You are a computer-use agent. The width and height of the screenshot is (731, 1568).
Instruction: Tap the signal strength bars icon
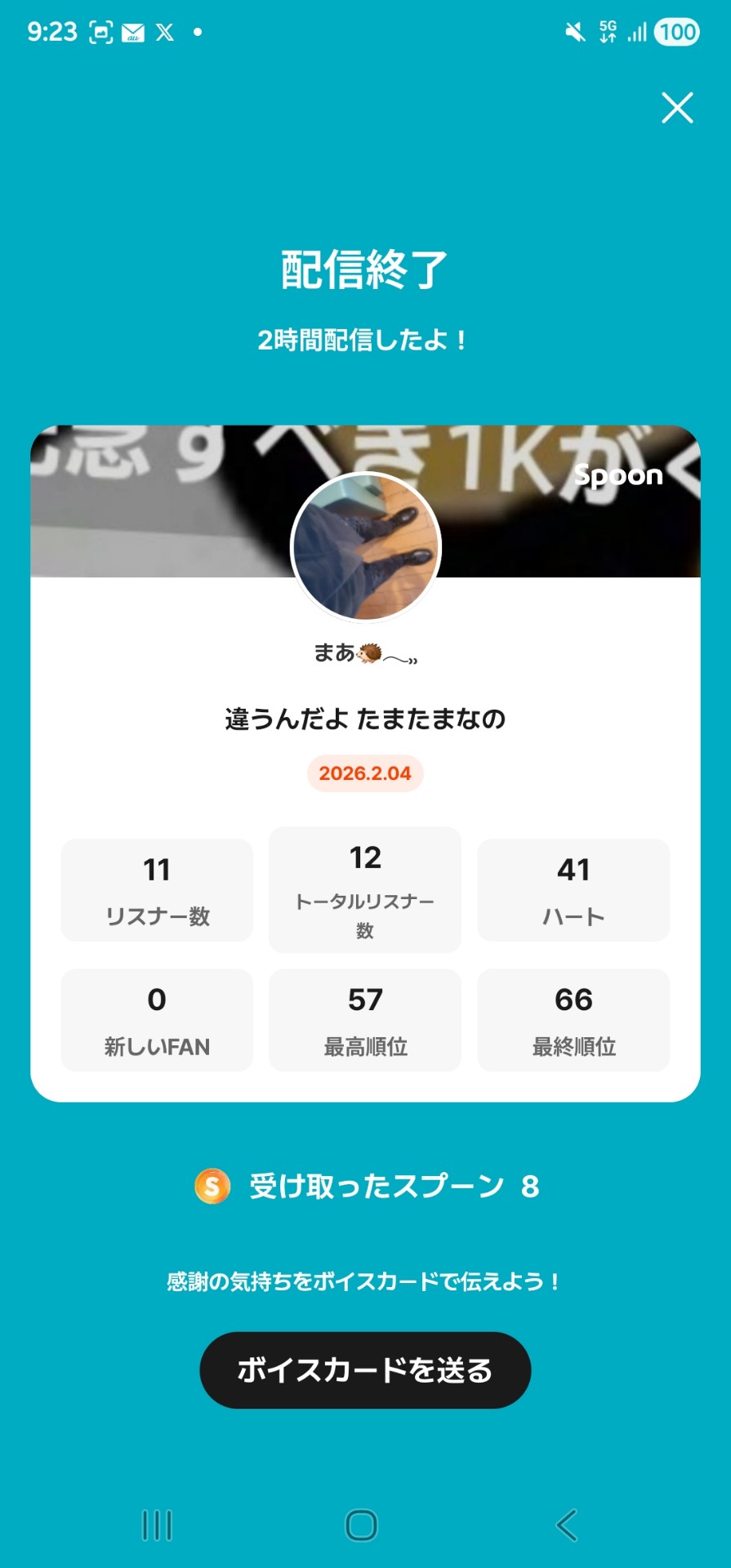pyautogui.click(x=638, y=31)
